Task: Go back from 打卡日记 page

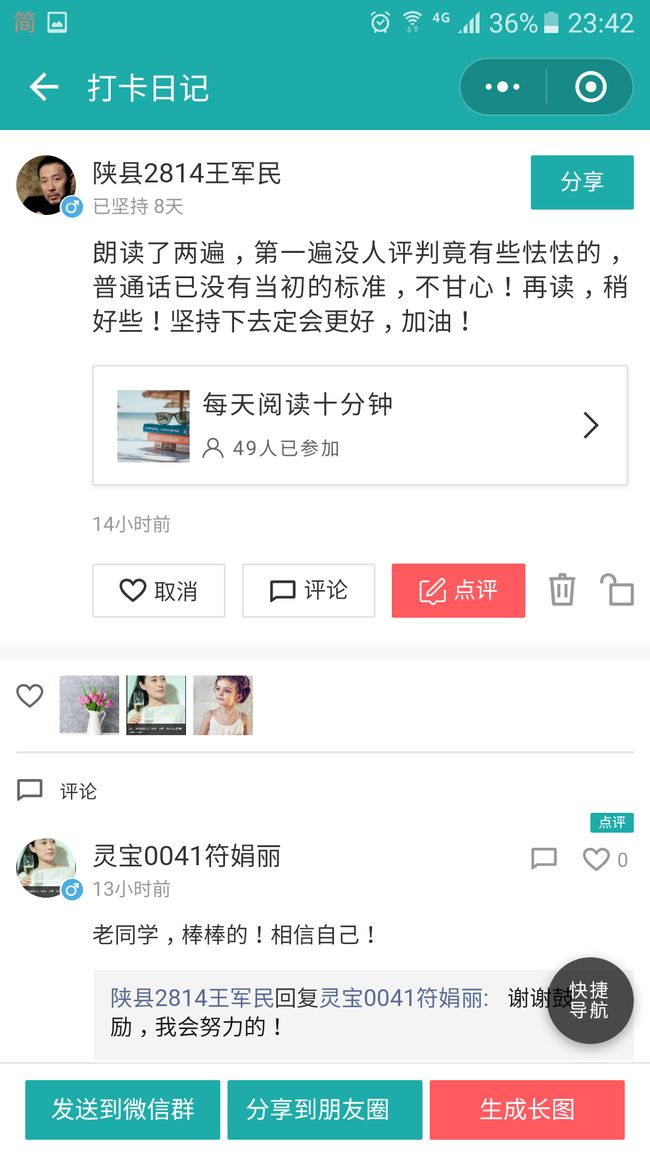Action: [43, 88]
